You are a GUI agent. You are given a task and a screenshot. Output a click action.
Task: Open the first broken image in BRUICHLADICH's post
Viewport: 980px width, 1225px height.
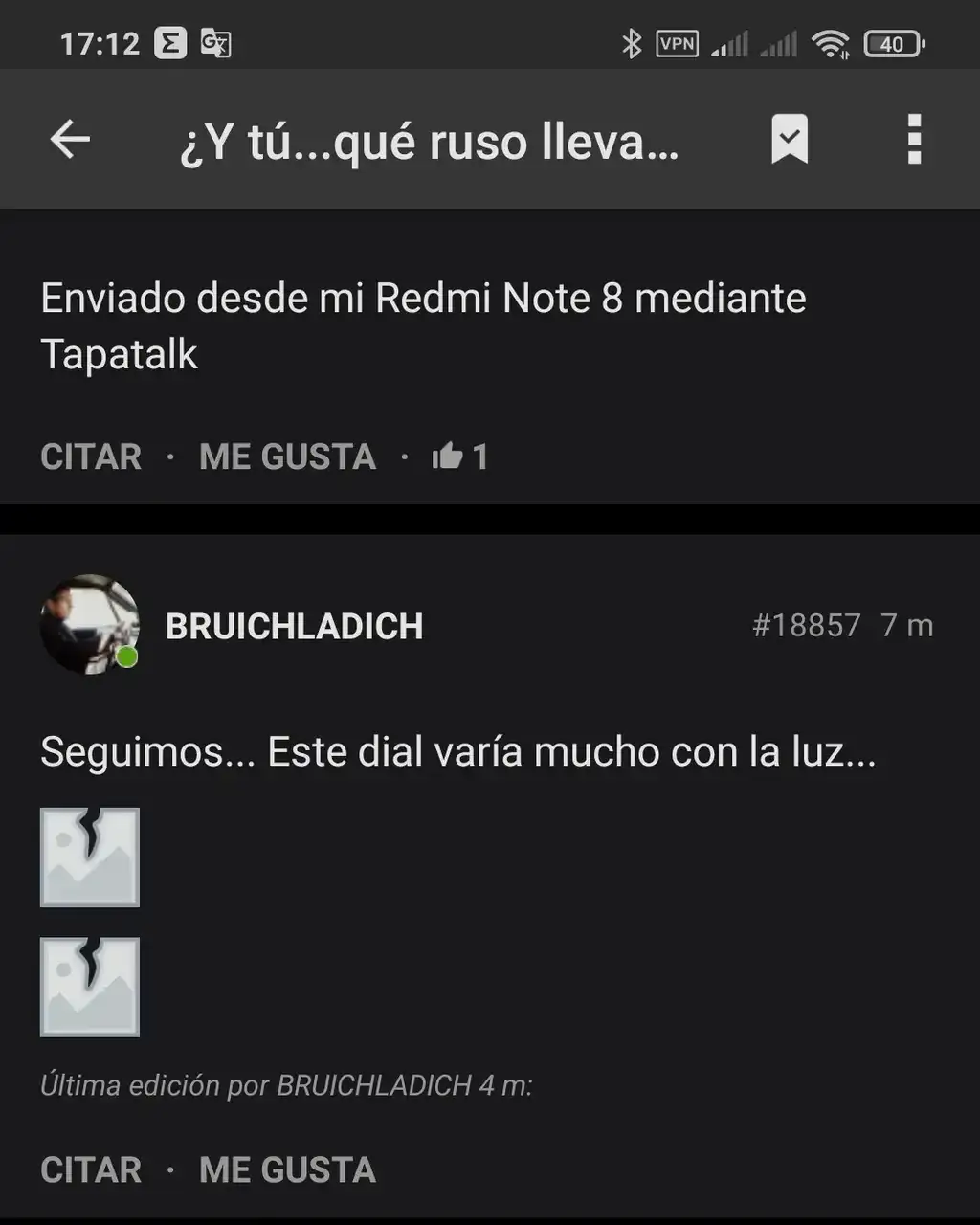tap(90, 857)
